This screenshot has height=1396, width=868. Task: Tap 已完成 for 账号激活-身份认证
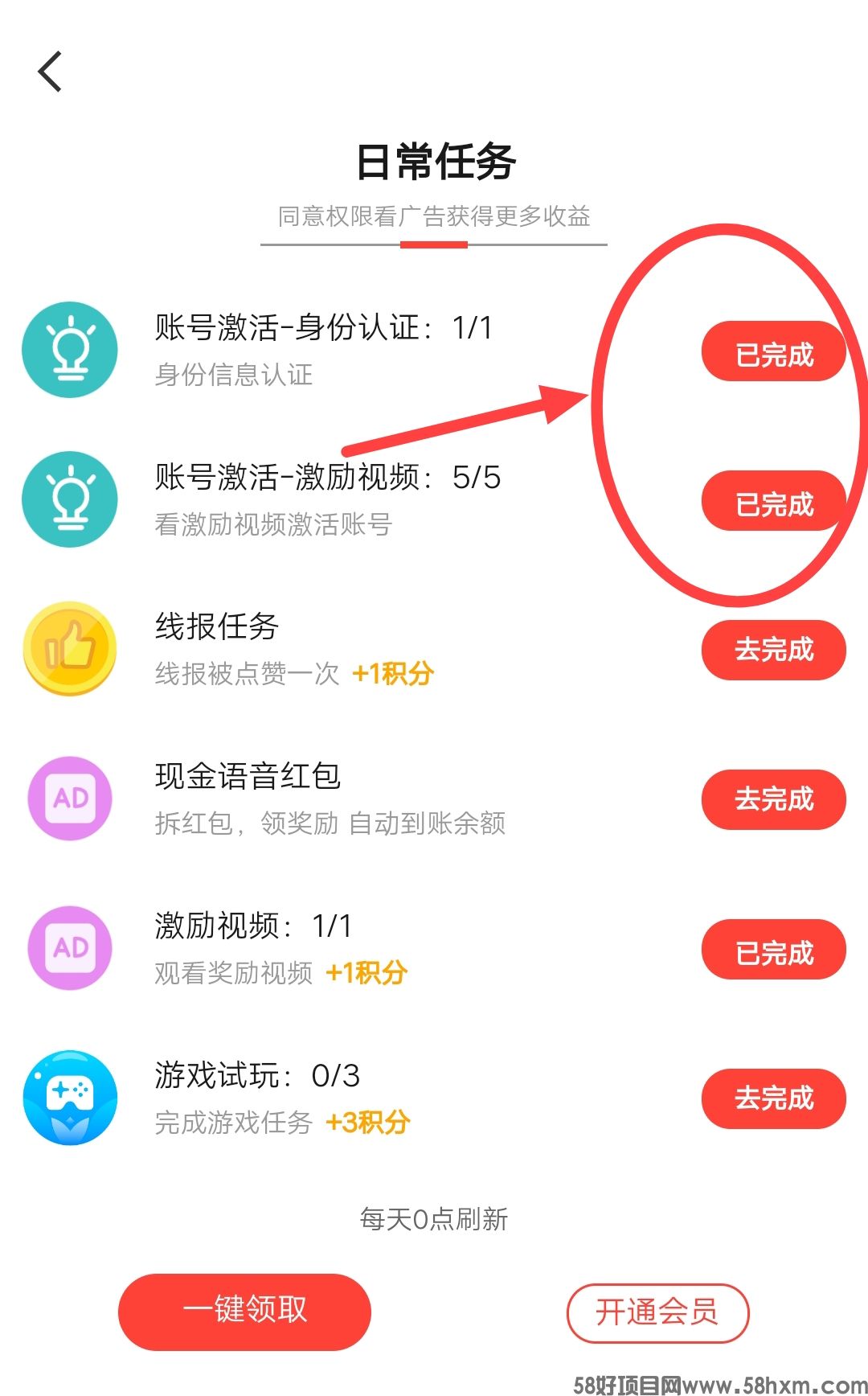click(x=773, y=352)
